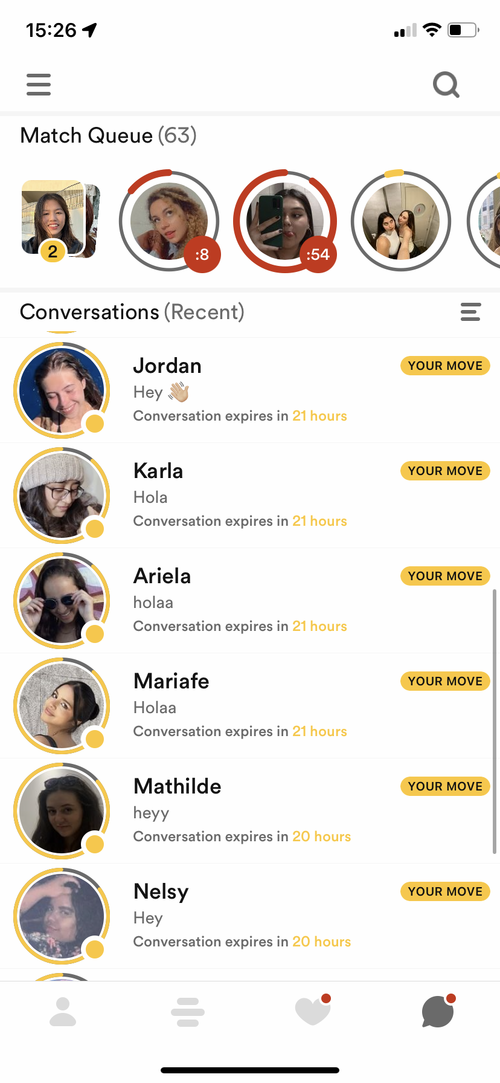This screenshot has width=500, height=1083.
Task: Open the conversations sort filter icon
Action: pyautogui.click(x=470, y=312)
